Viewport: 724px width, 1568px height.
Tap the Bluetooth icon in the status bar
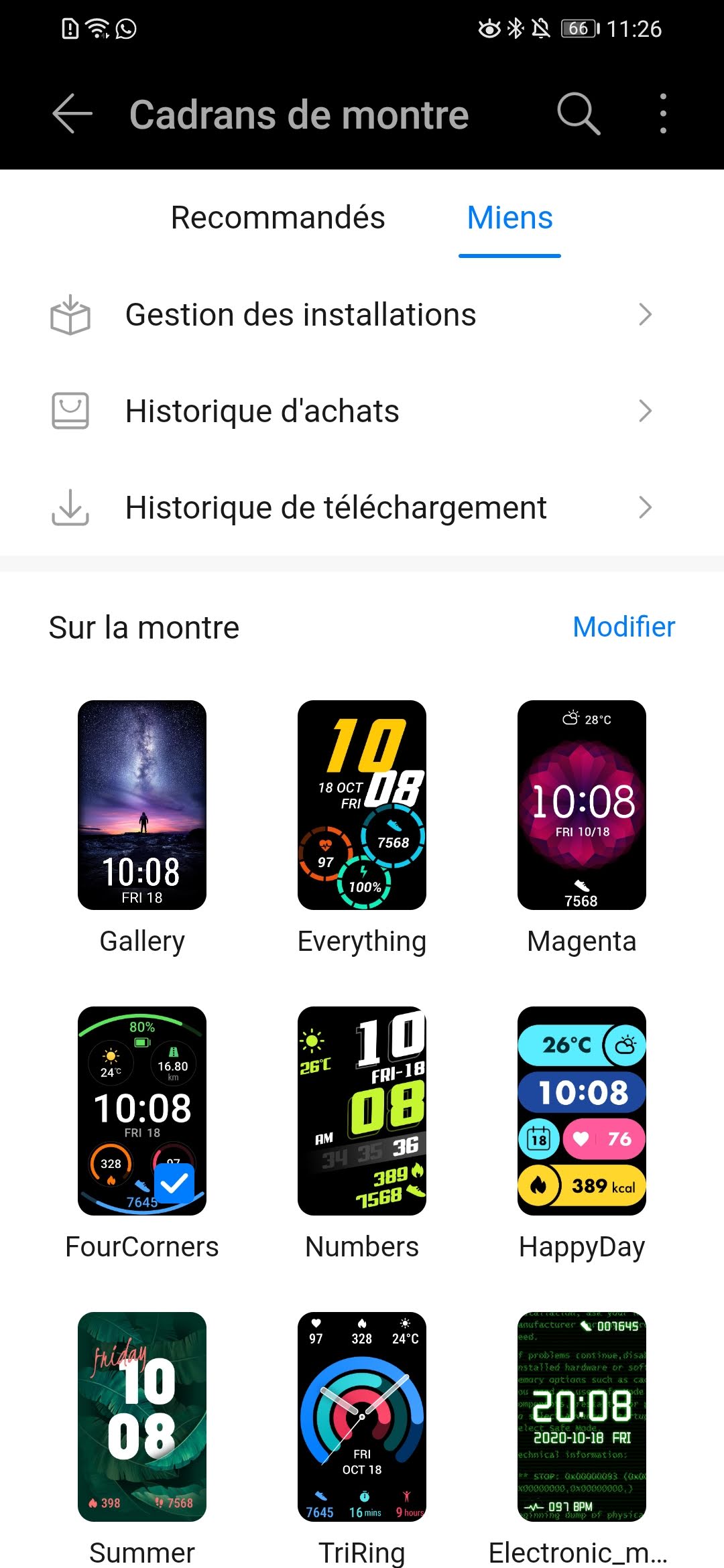516,28
